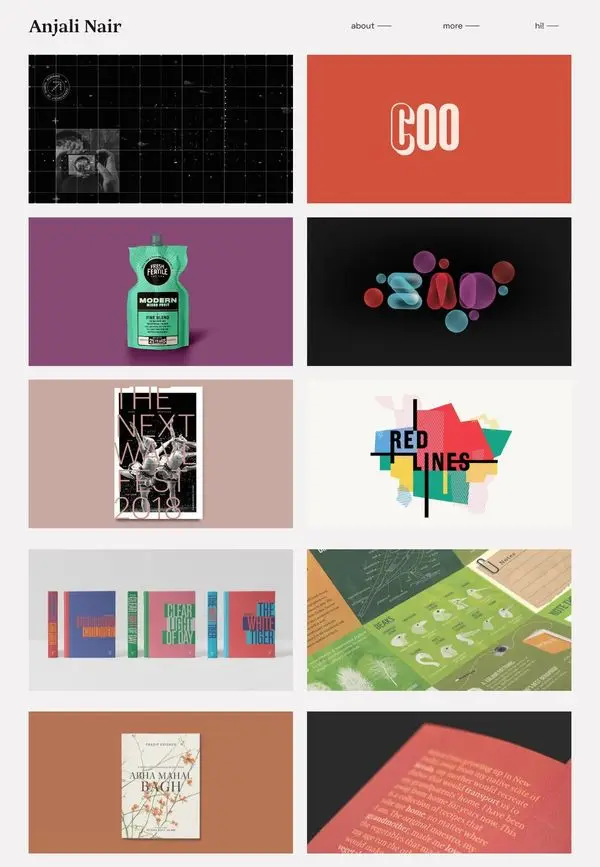
Task: View the Arha Mahal Bagh book project
Action: coord(161,782)
